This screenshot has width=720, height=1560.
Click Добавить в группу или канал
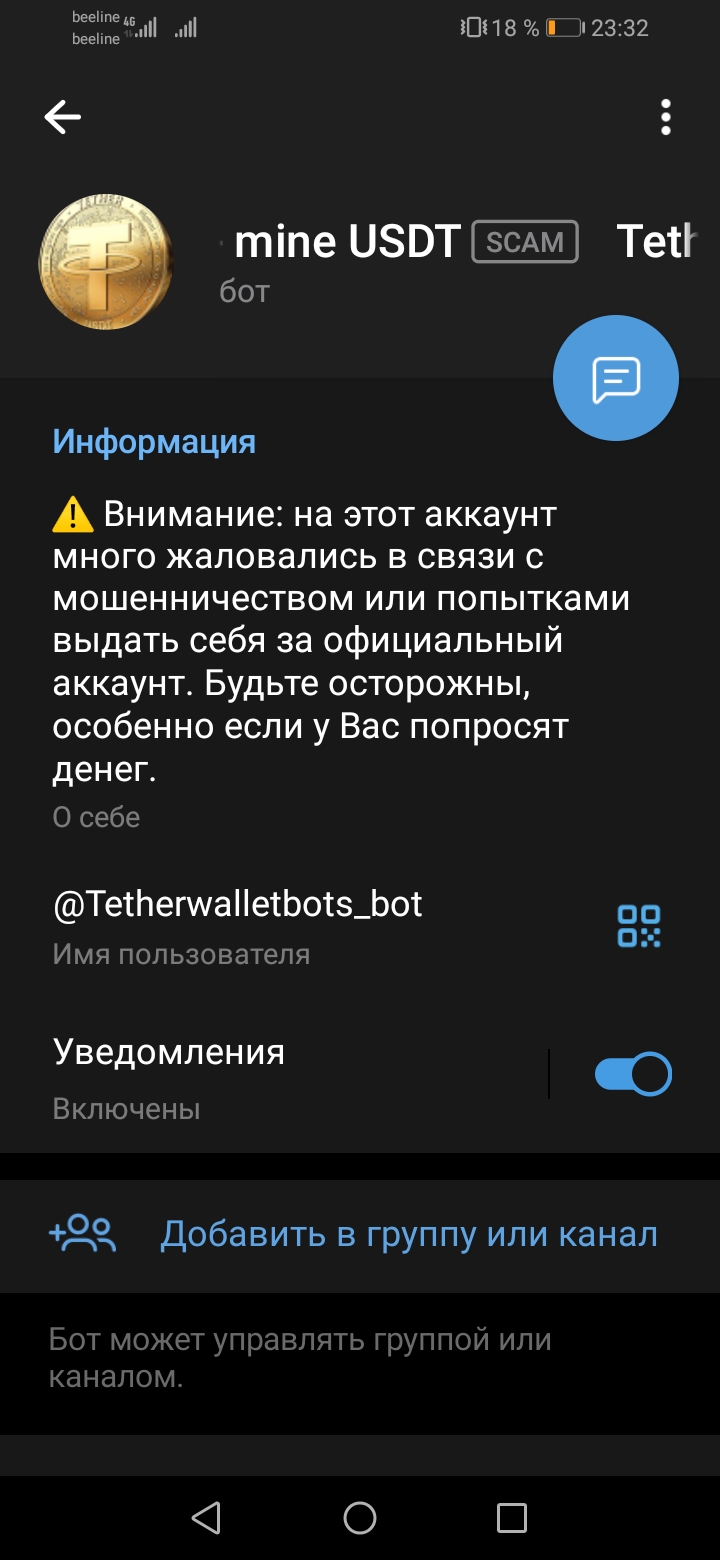[x=410, y=1234]
